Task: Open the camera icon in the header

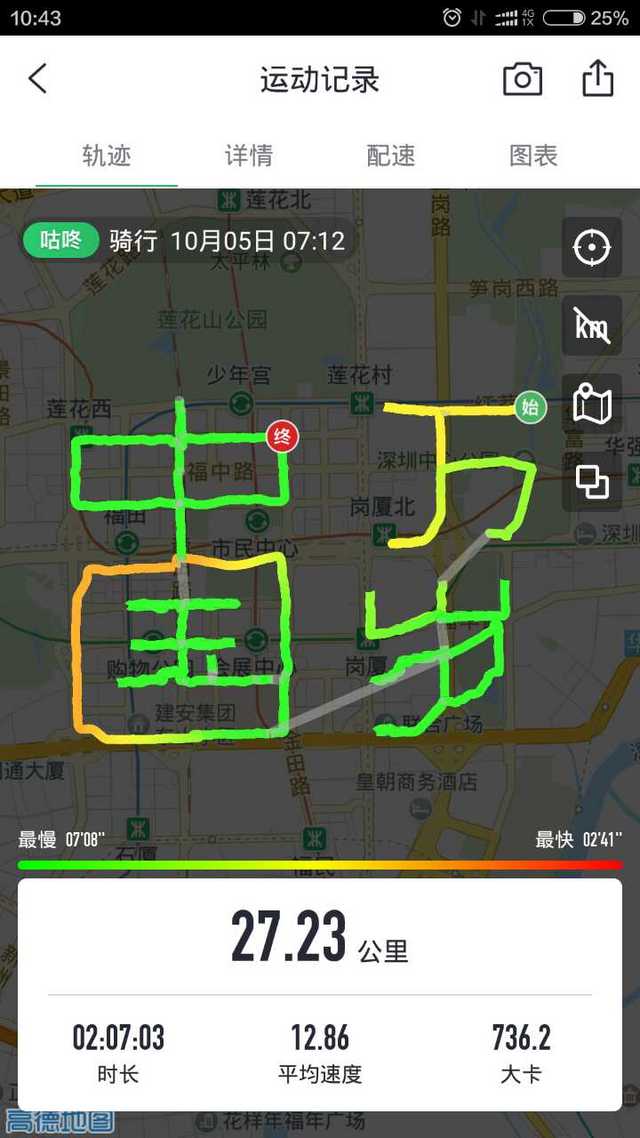Action: [522, 79]
